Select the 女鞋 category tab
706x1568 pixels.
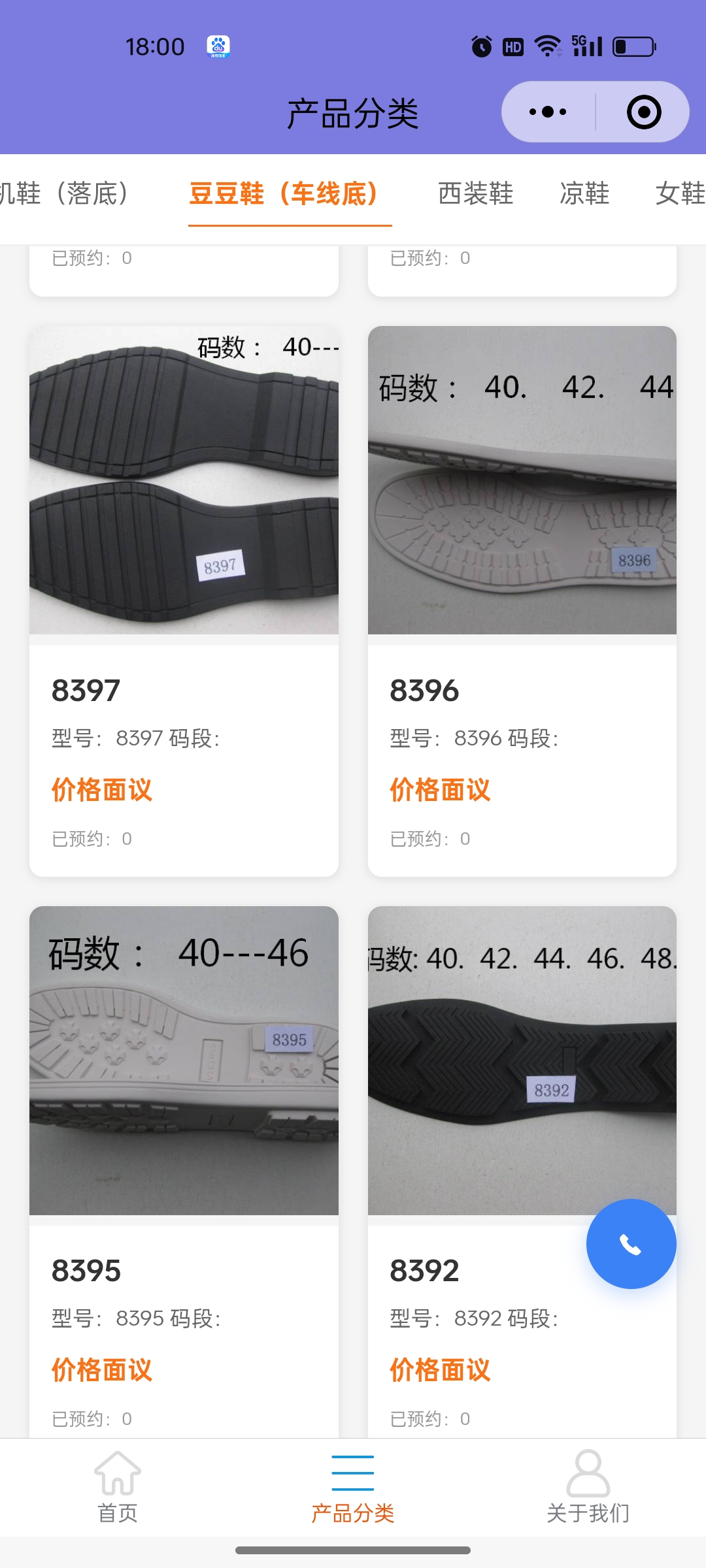click(680, 194)
